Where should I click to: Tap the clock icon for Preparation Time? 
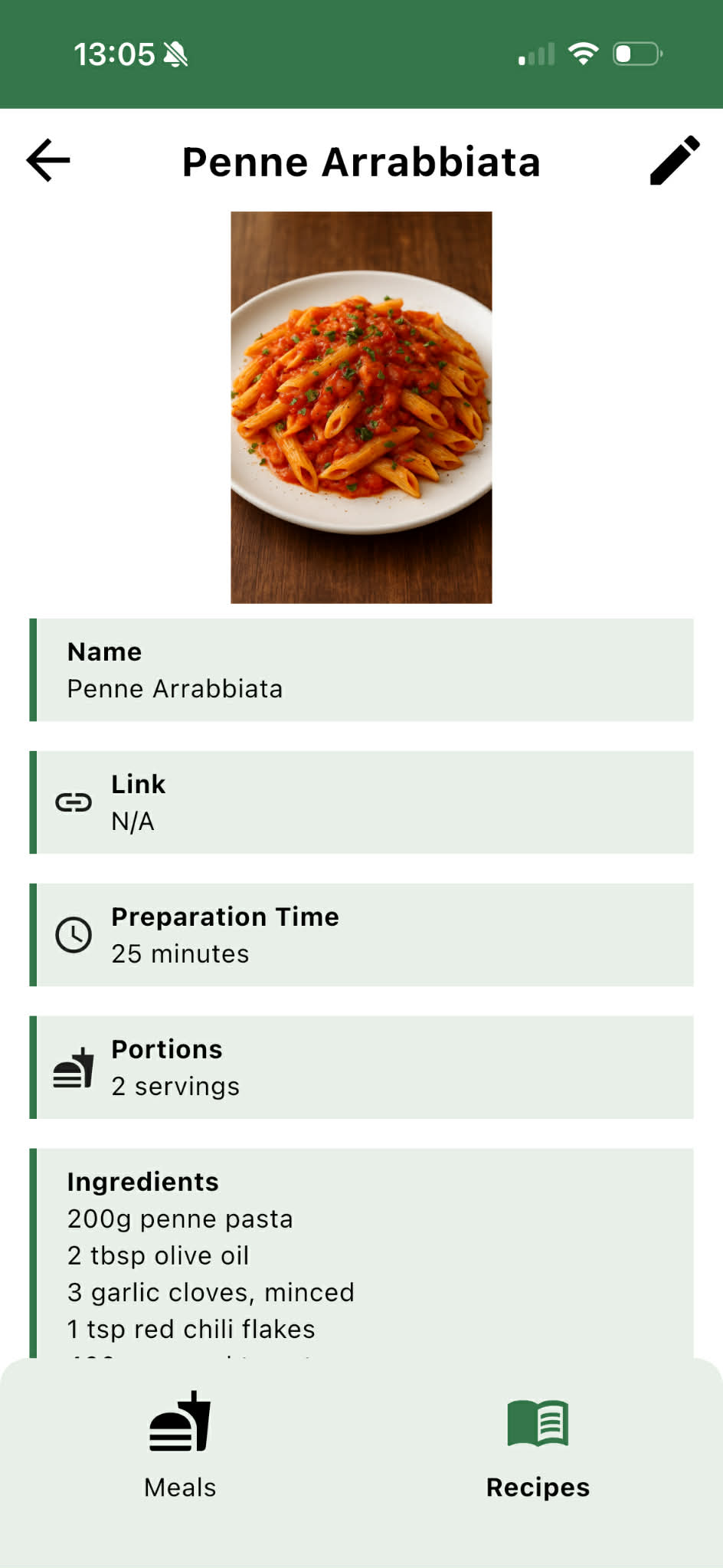pyautogui.click(x=74, y=934)
